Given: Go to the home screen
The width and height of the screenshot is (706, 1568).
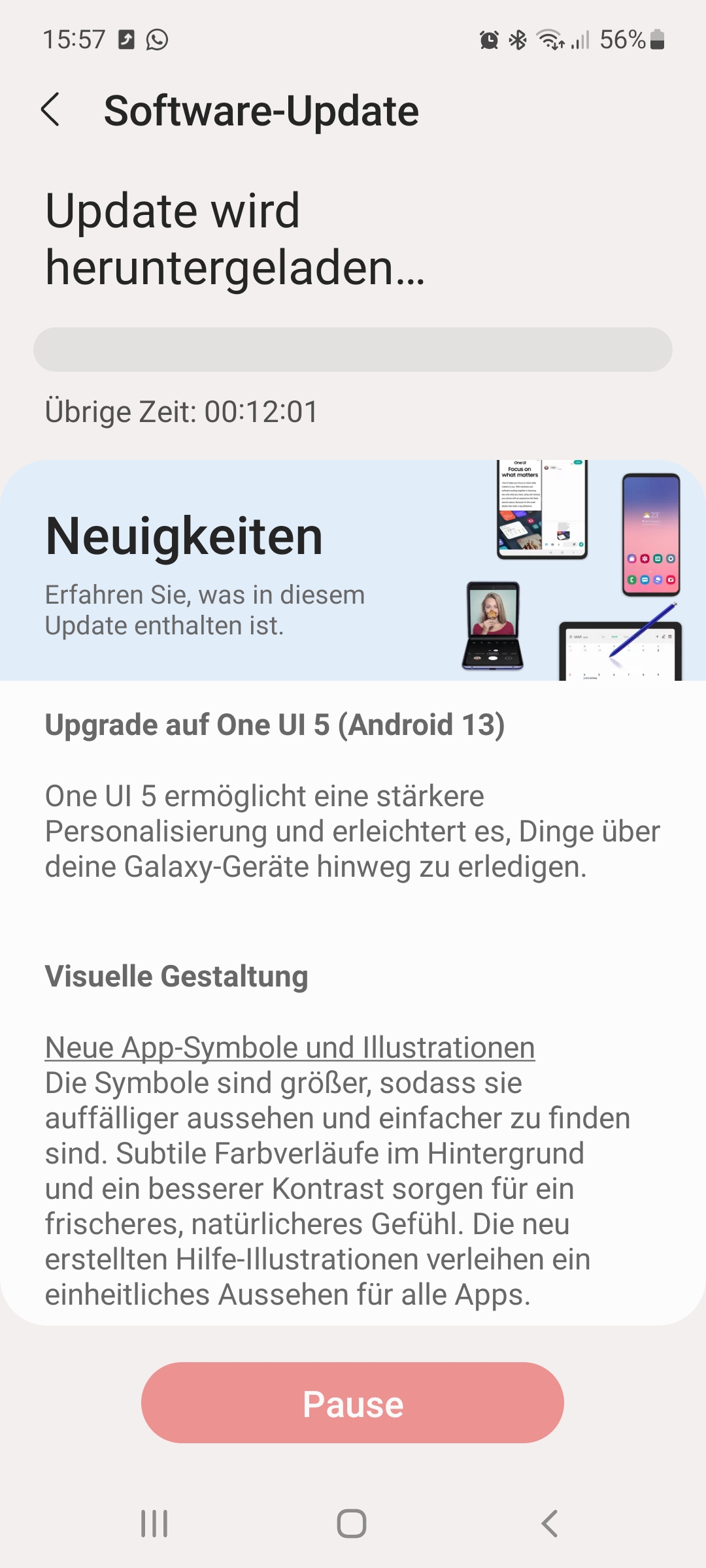Looking at the screenshot, I should [x=352, y=1524].
